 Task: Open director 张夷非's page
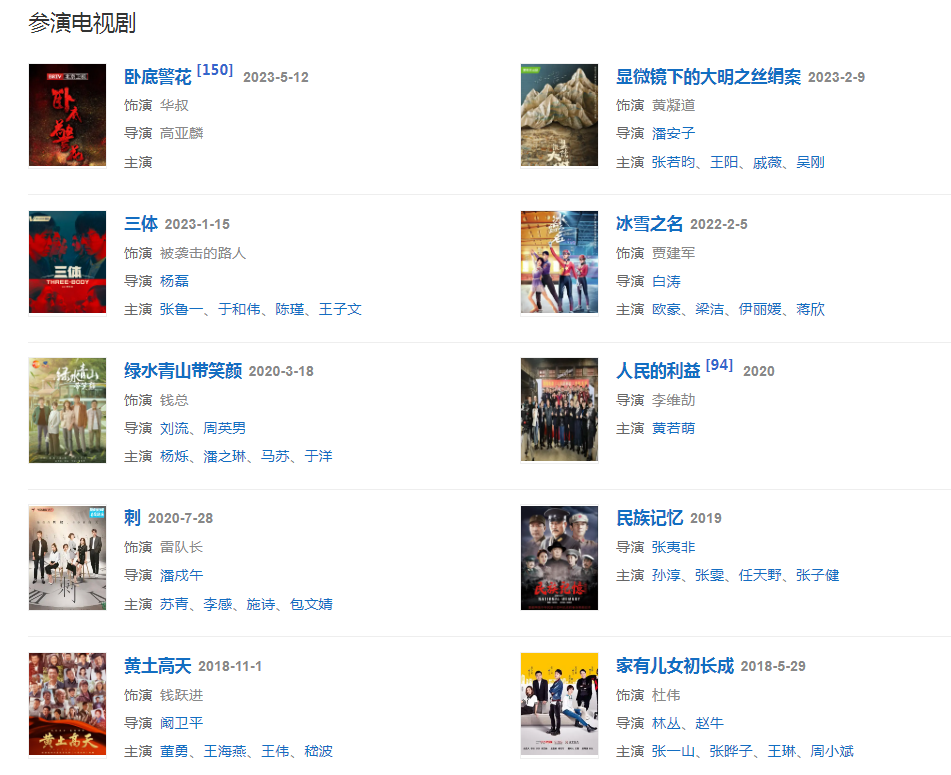click(673, 547)
